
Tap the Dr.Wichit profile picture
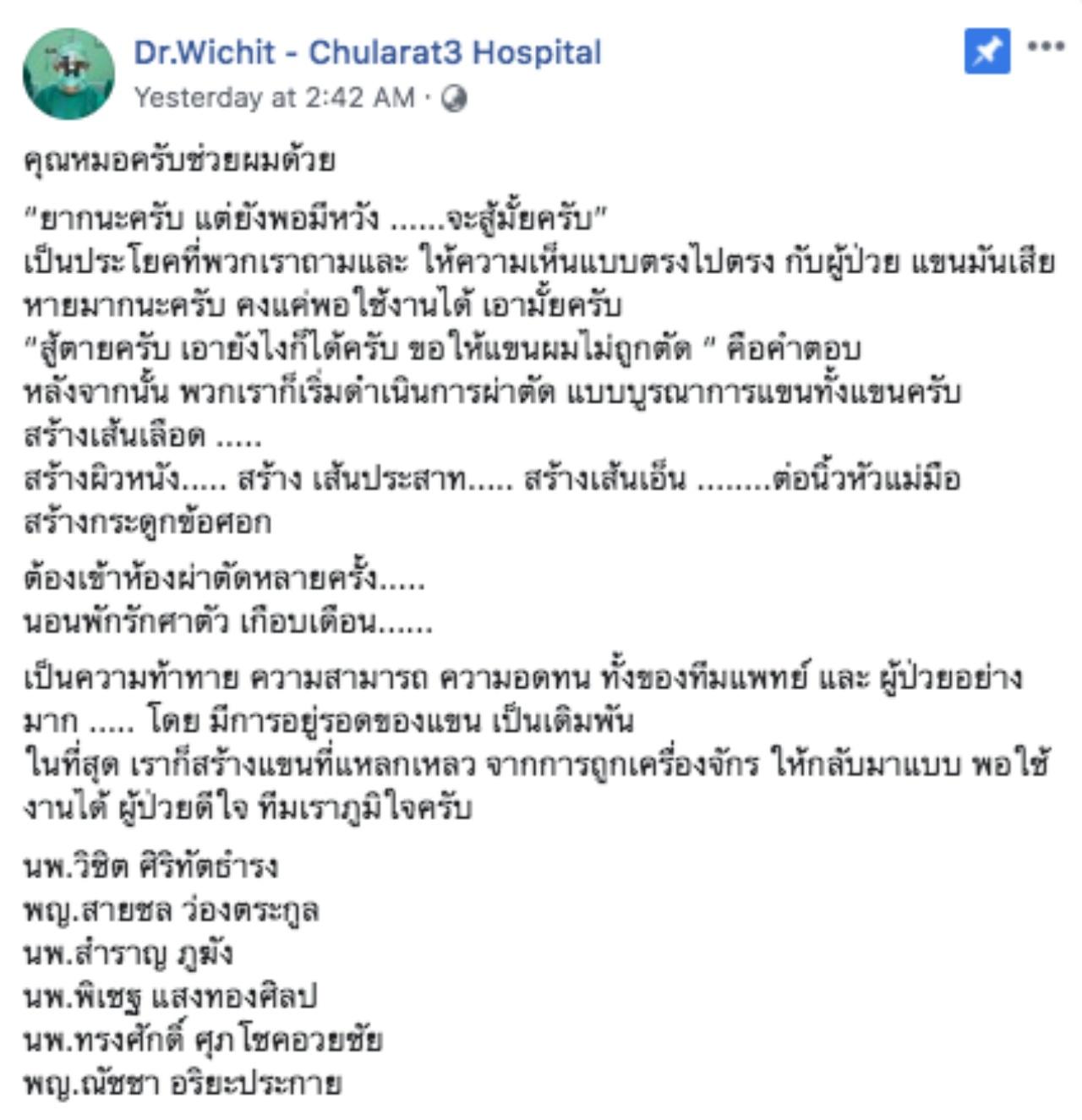(68, 74)
